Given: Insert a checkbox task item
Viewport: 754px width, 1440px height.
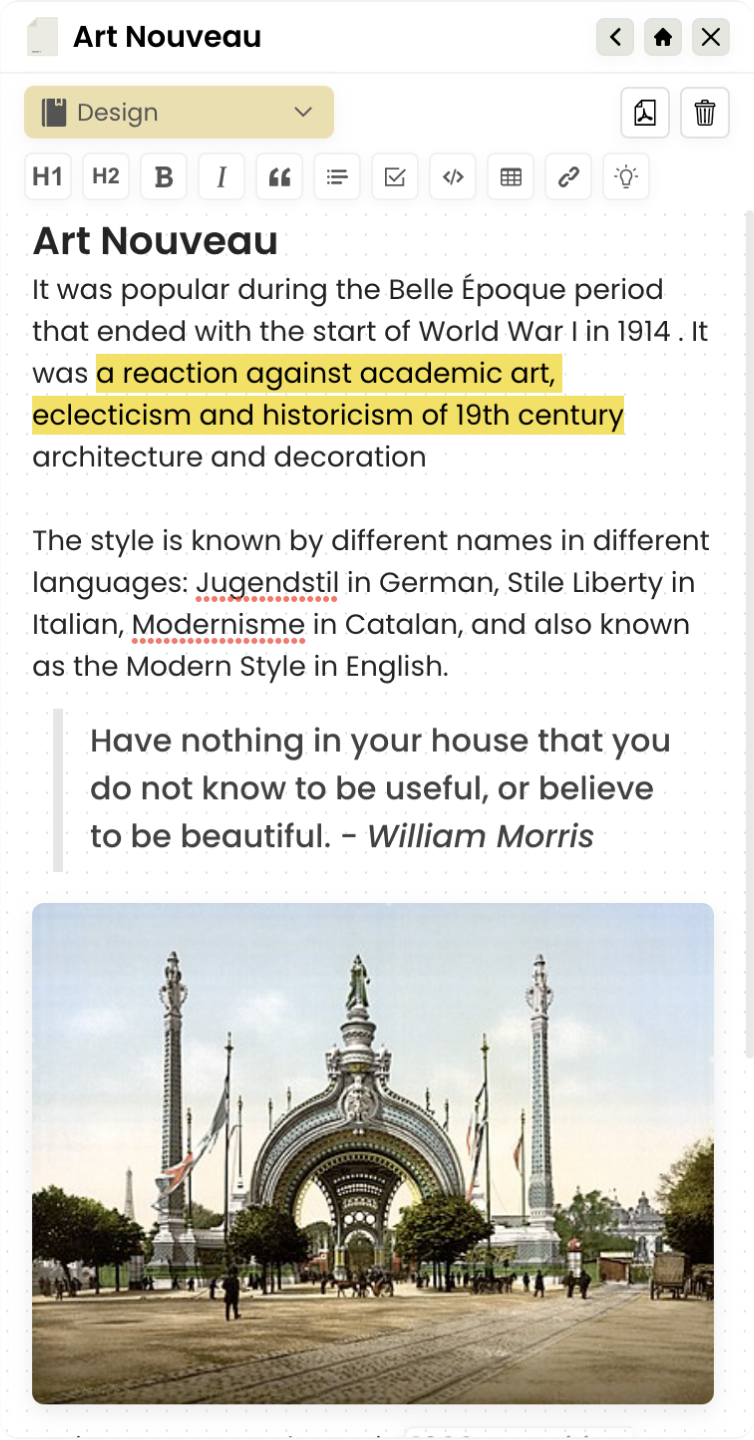Looking at the screenshot, I should pos(395,177).
